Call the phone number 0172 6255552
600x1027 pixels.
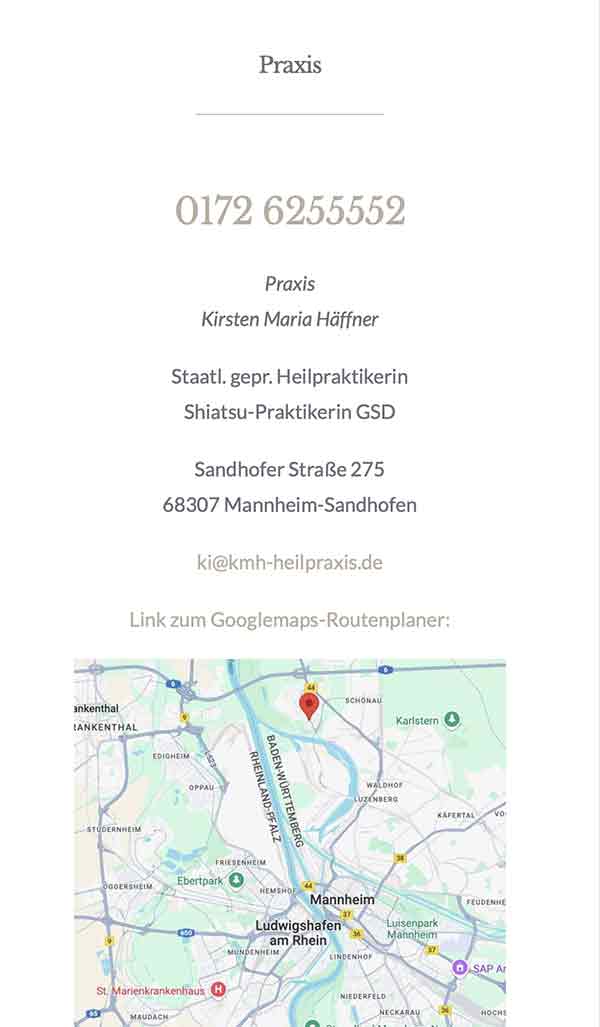[290, 211]
